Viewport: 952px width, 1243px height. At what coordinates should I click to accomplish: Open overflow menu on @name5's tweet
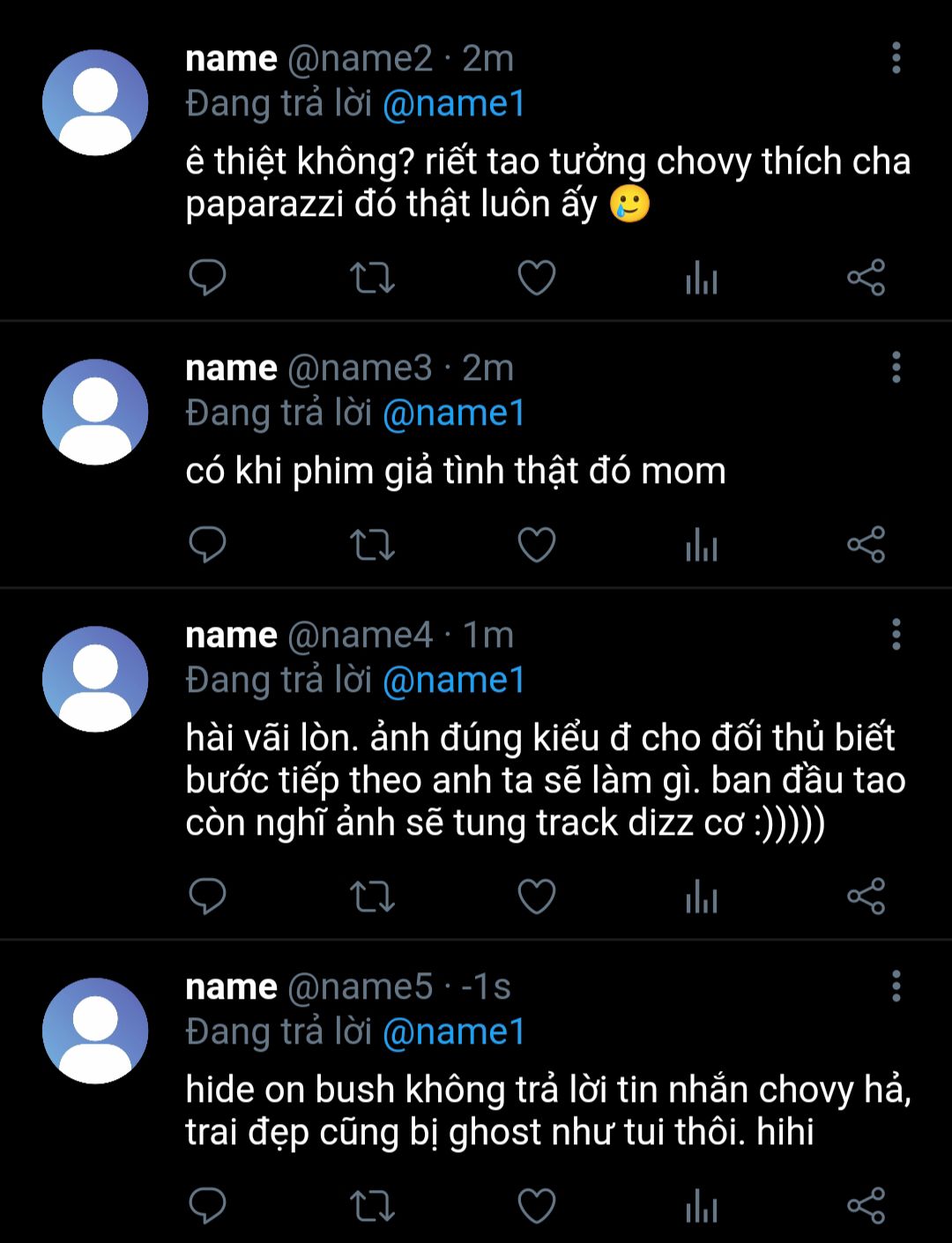point(896,986)
